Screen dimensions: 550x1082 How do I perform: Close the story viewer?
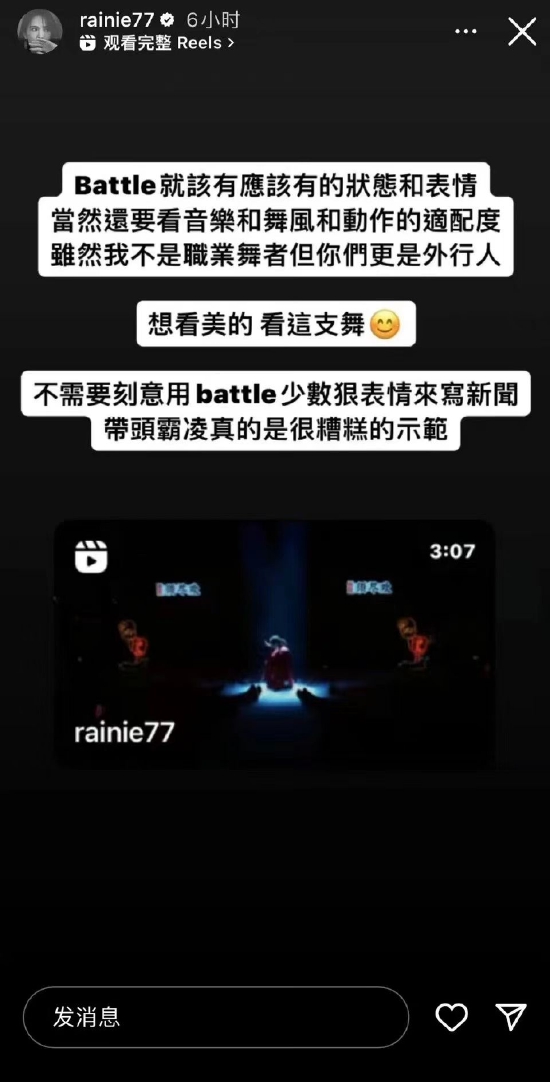click(522, 32)
